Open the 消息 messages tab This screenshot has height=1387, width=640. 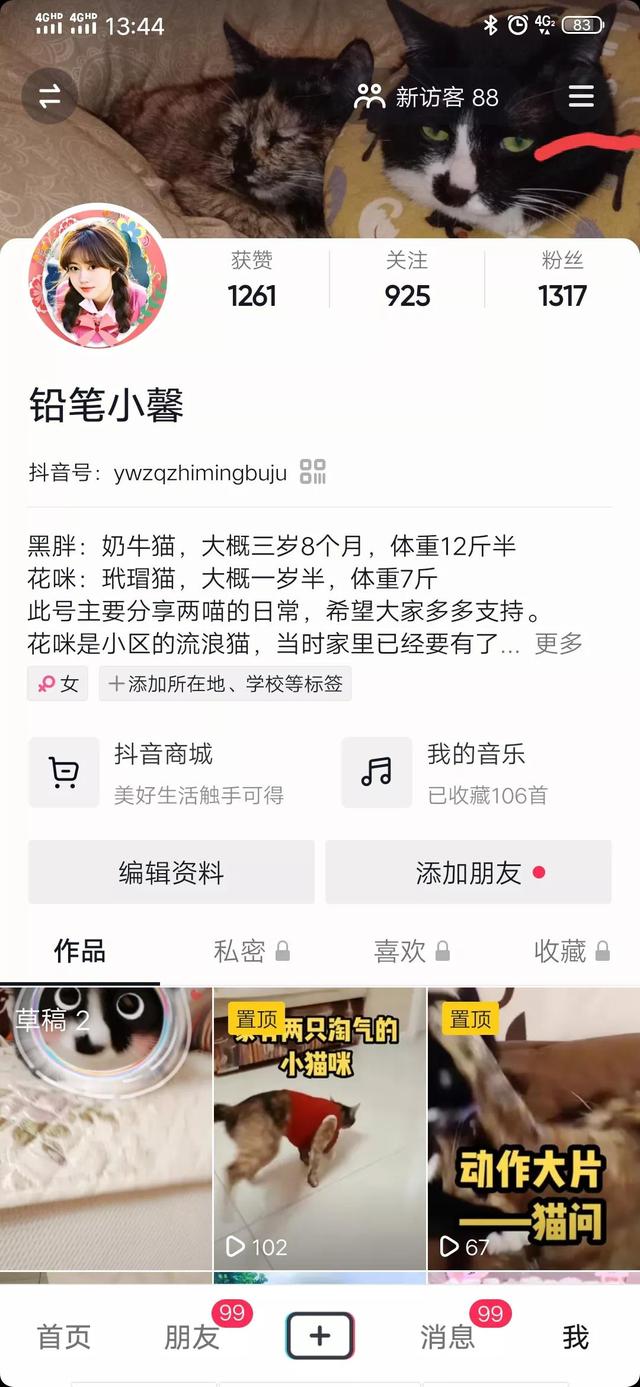point(449,1336)
